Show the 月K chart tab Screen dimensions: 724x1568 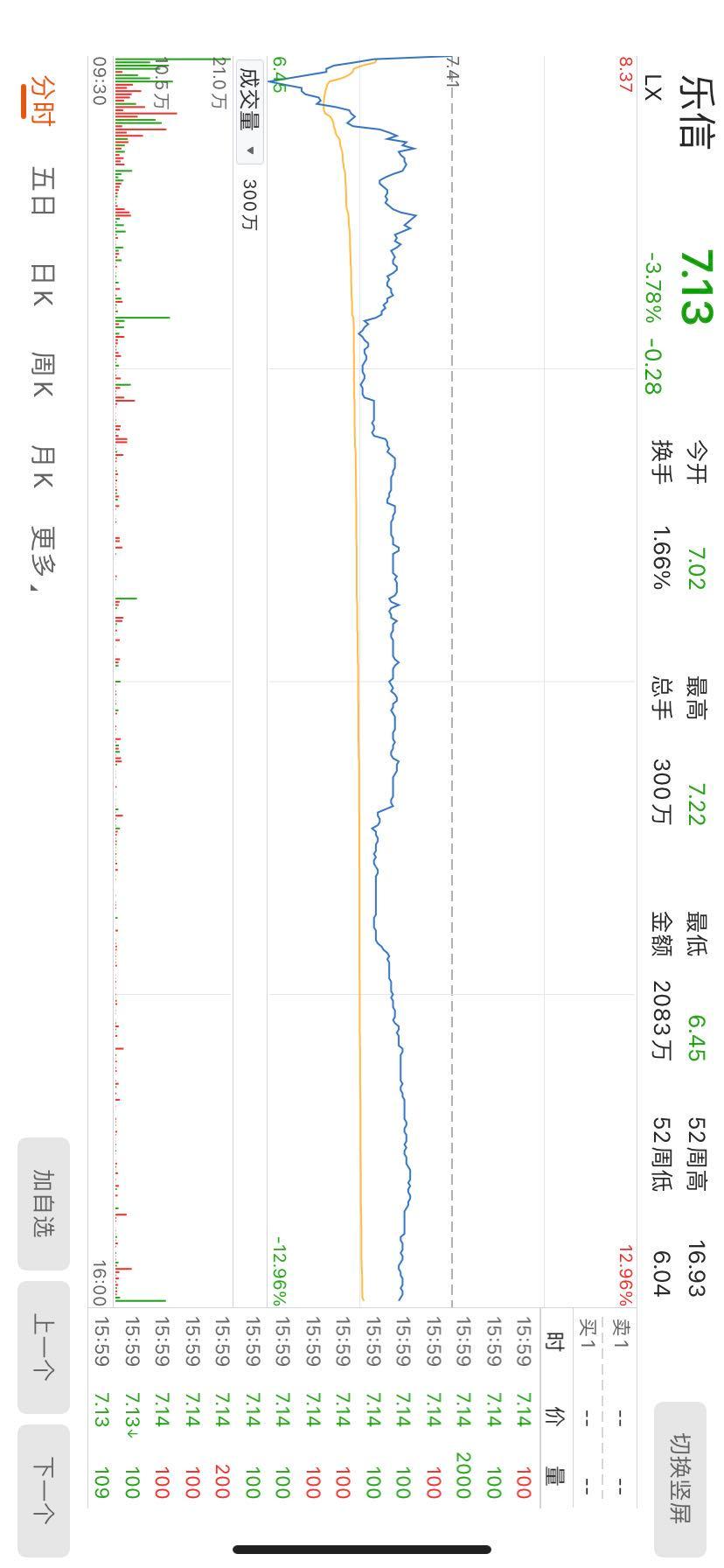coord(43,467)
